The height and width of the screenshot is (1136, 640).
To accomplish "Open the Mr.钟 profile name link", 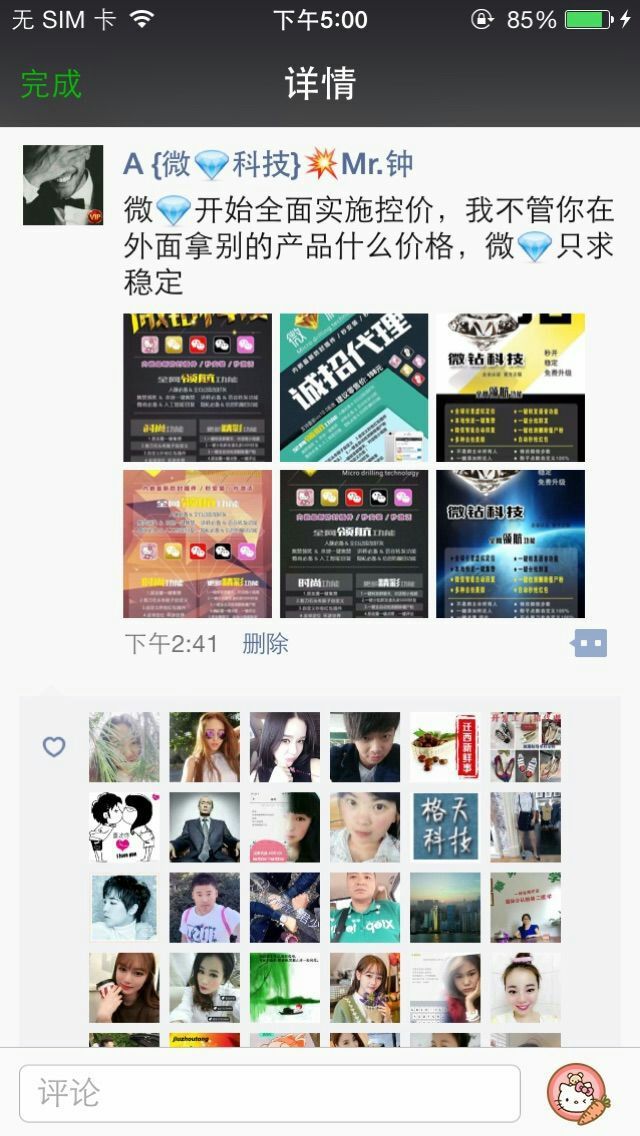I will pyautogui.click(x=268, y=164).
